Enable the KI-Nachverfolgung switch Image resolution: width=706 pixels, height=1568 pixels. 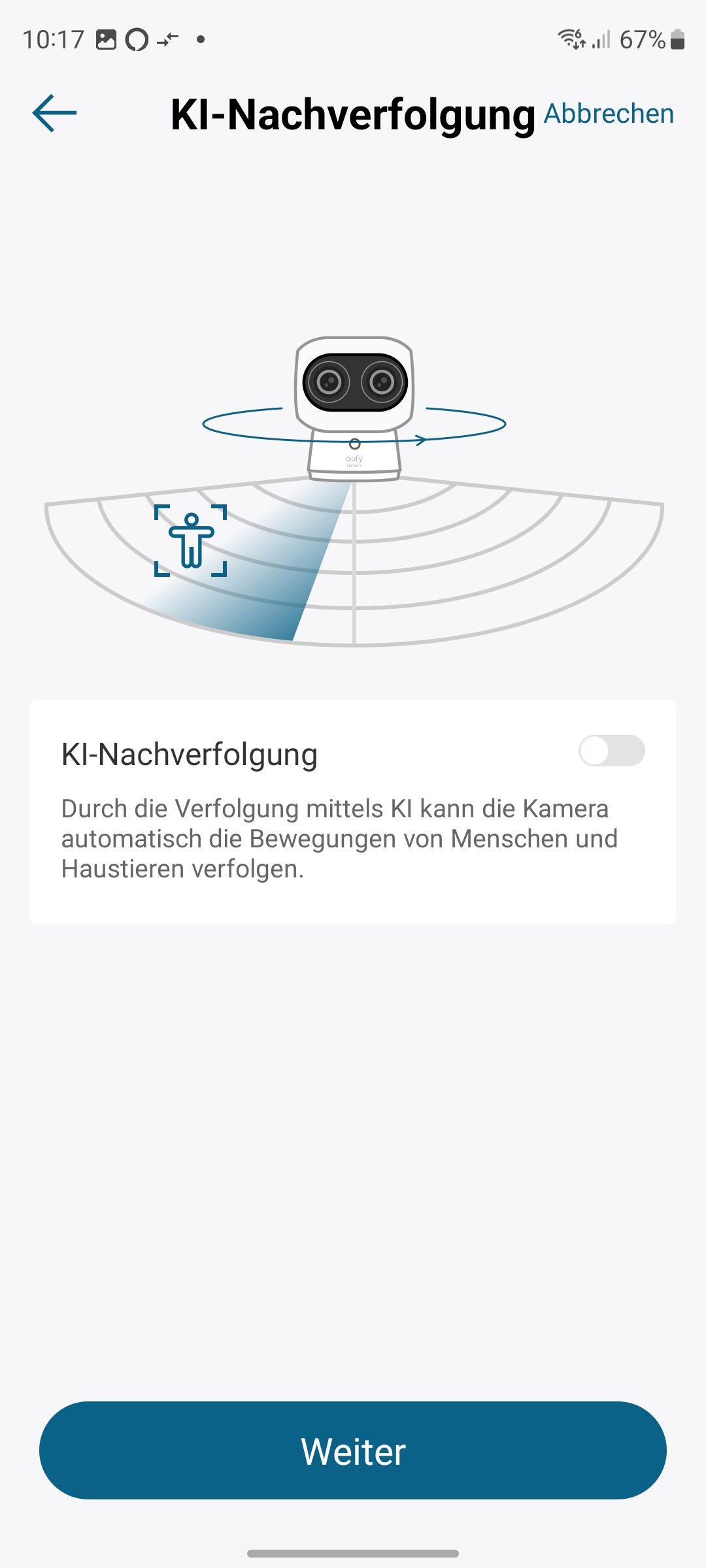click(x=611, y=751)
